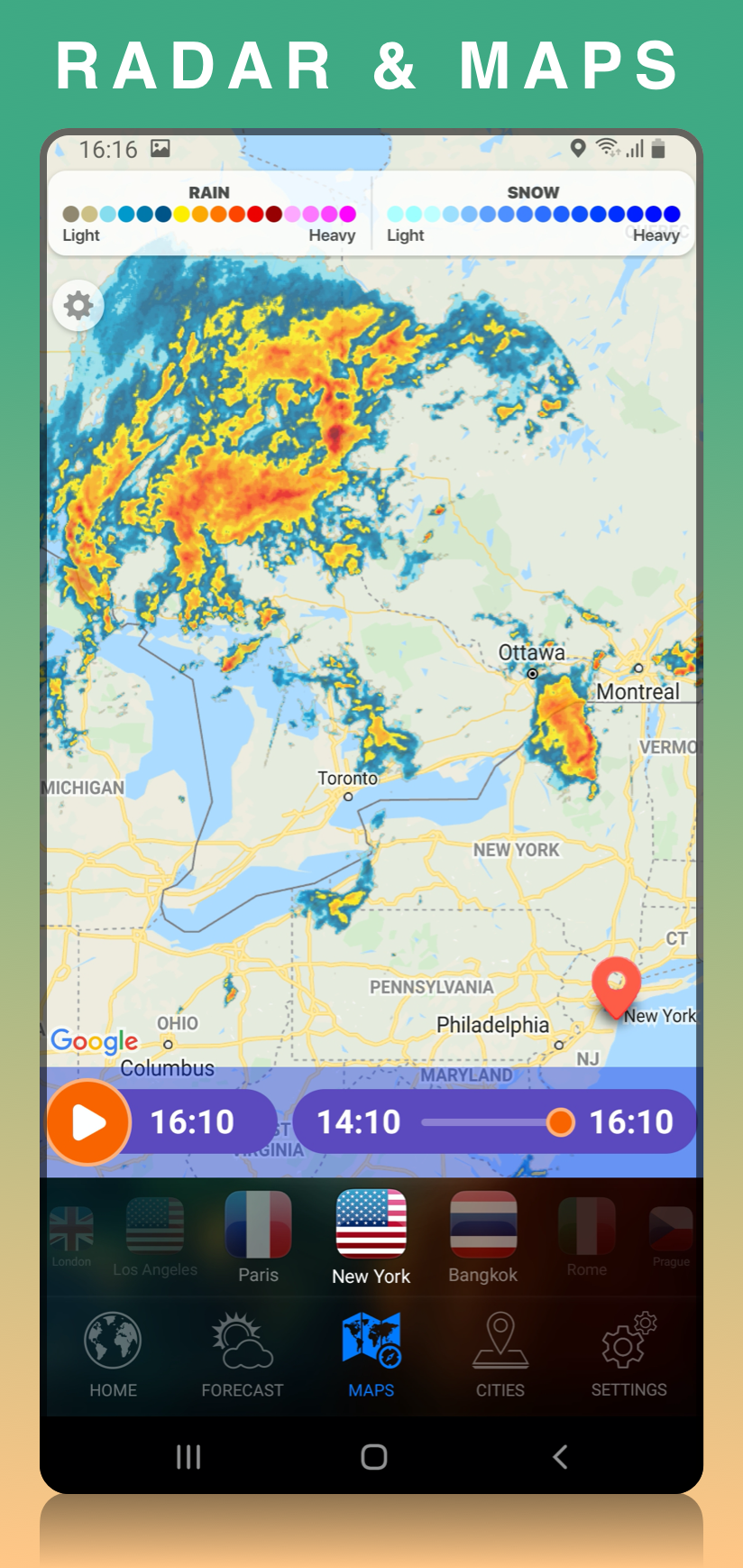Open the Google Maps attribution logo
The width and height of the screenshot is (743, 1568).
click(x=94, y=1042)
